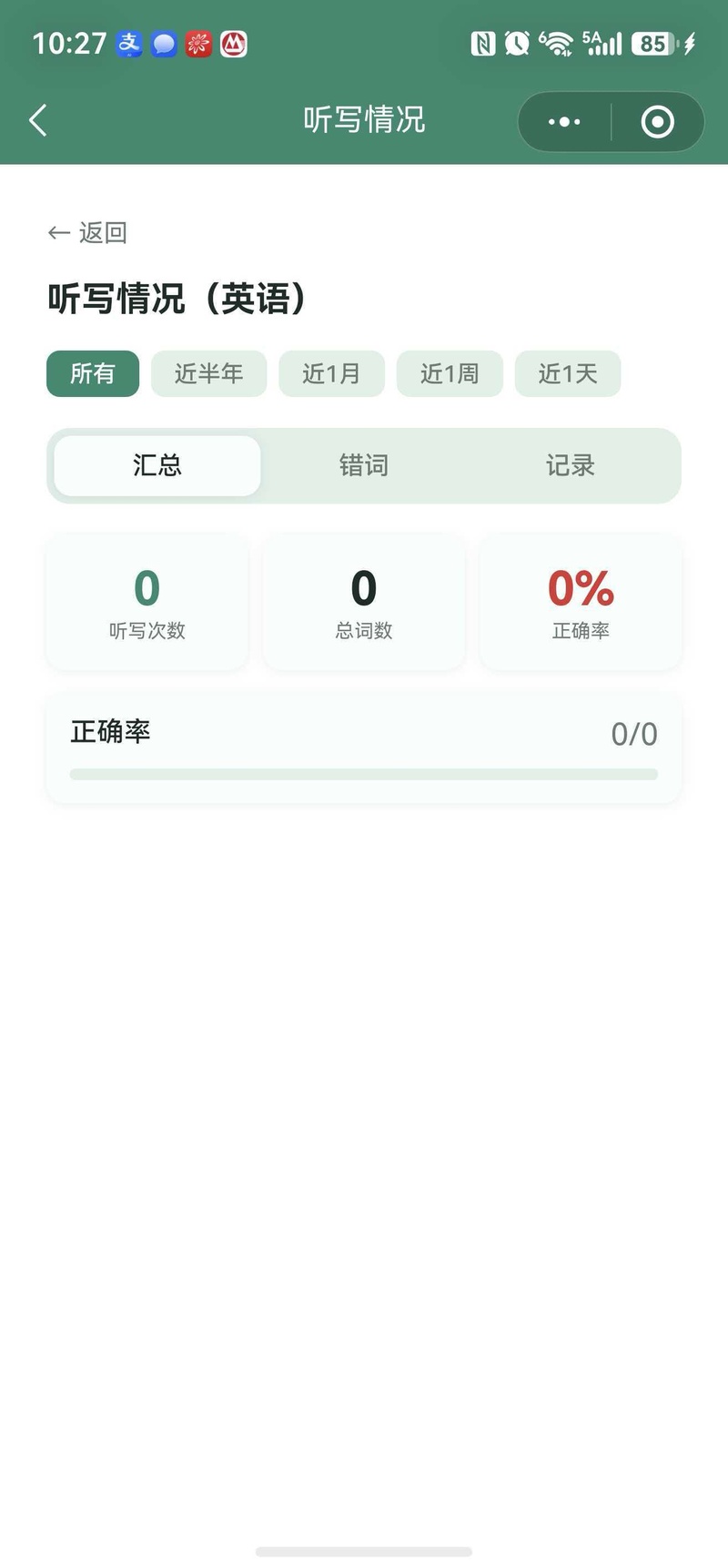Tap the back arrow in the title bar
728x1568 pixels.
point(37,120)
